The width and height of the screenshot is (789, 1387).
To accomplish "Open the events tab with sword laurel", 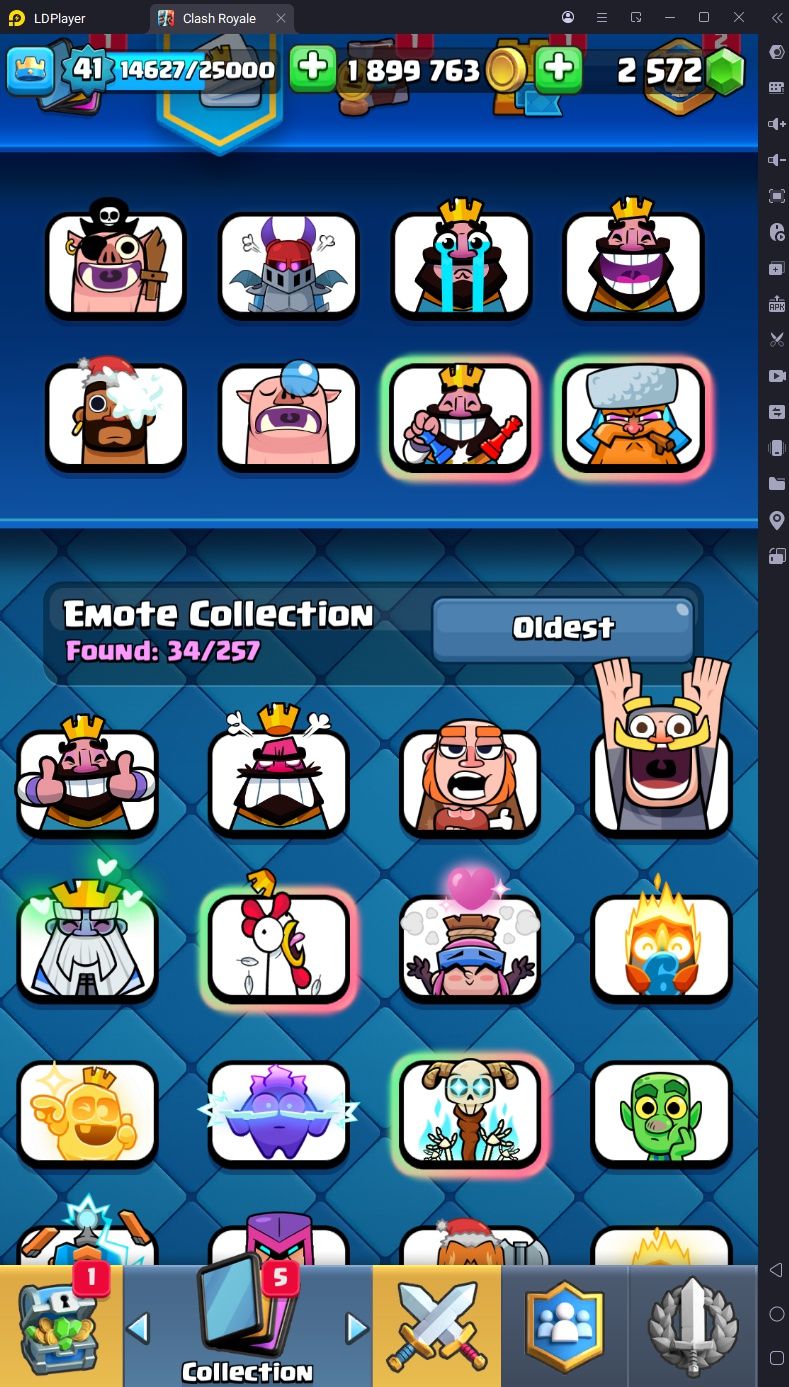I will click(693, 1325).
